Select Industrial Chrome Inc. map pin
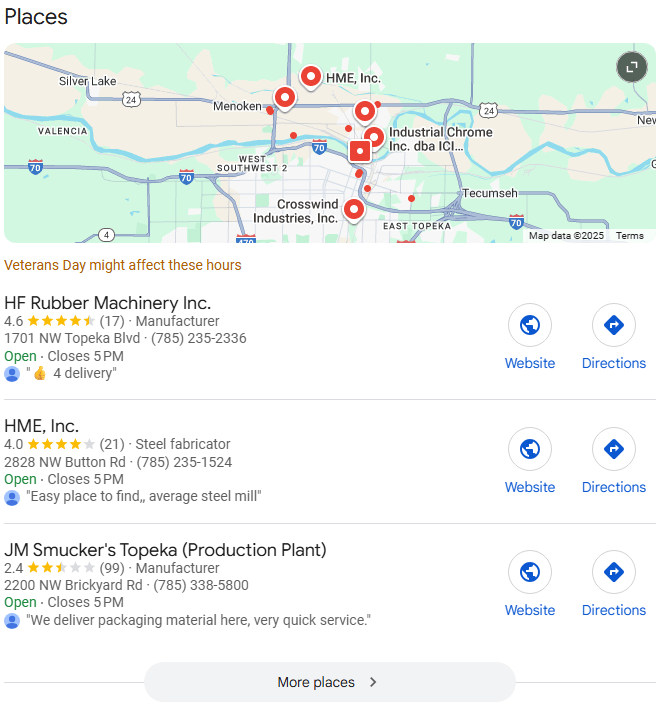Viewport: 662px width, 709px height. pos(373,136)
